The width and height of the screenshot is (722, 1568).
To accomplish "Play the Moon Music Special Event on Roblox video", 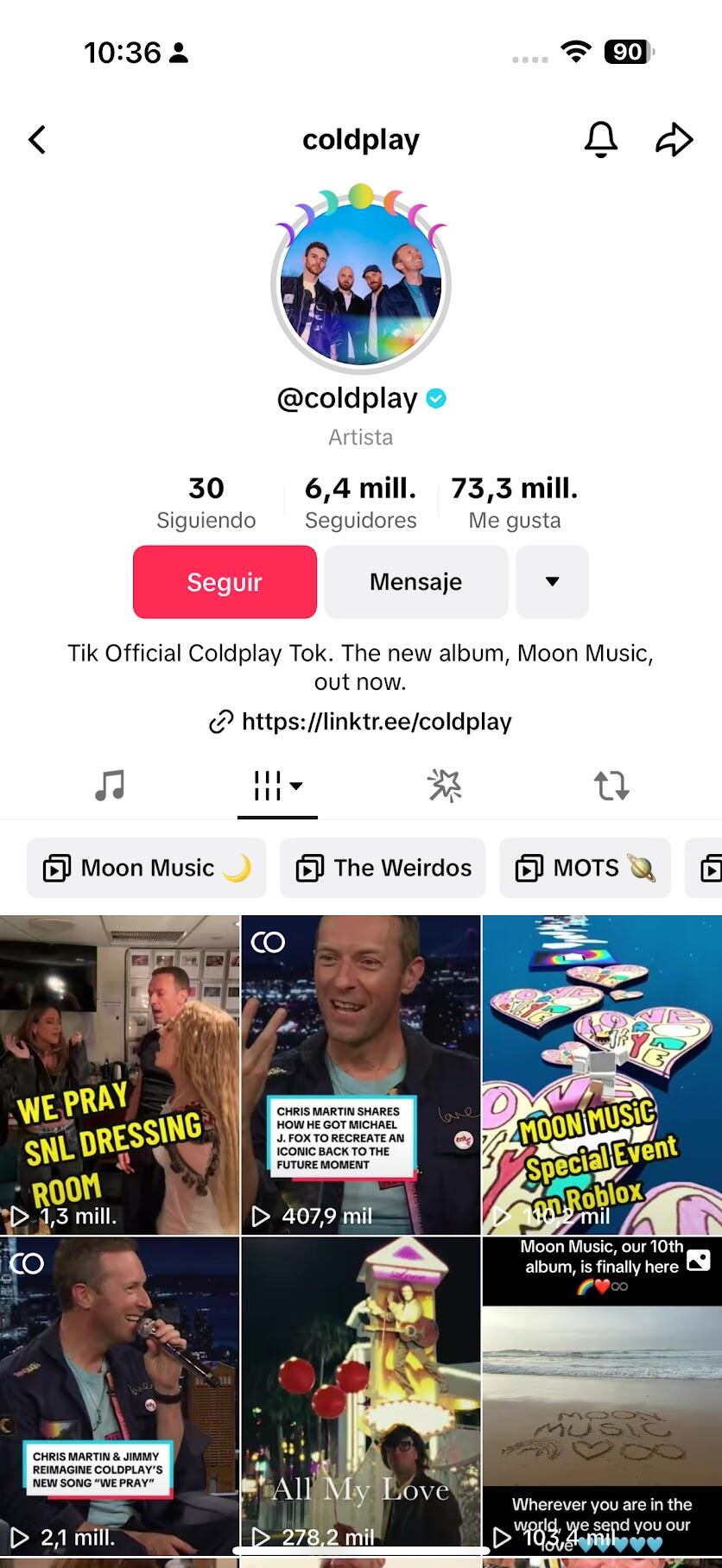I will 602,1075.
